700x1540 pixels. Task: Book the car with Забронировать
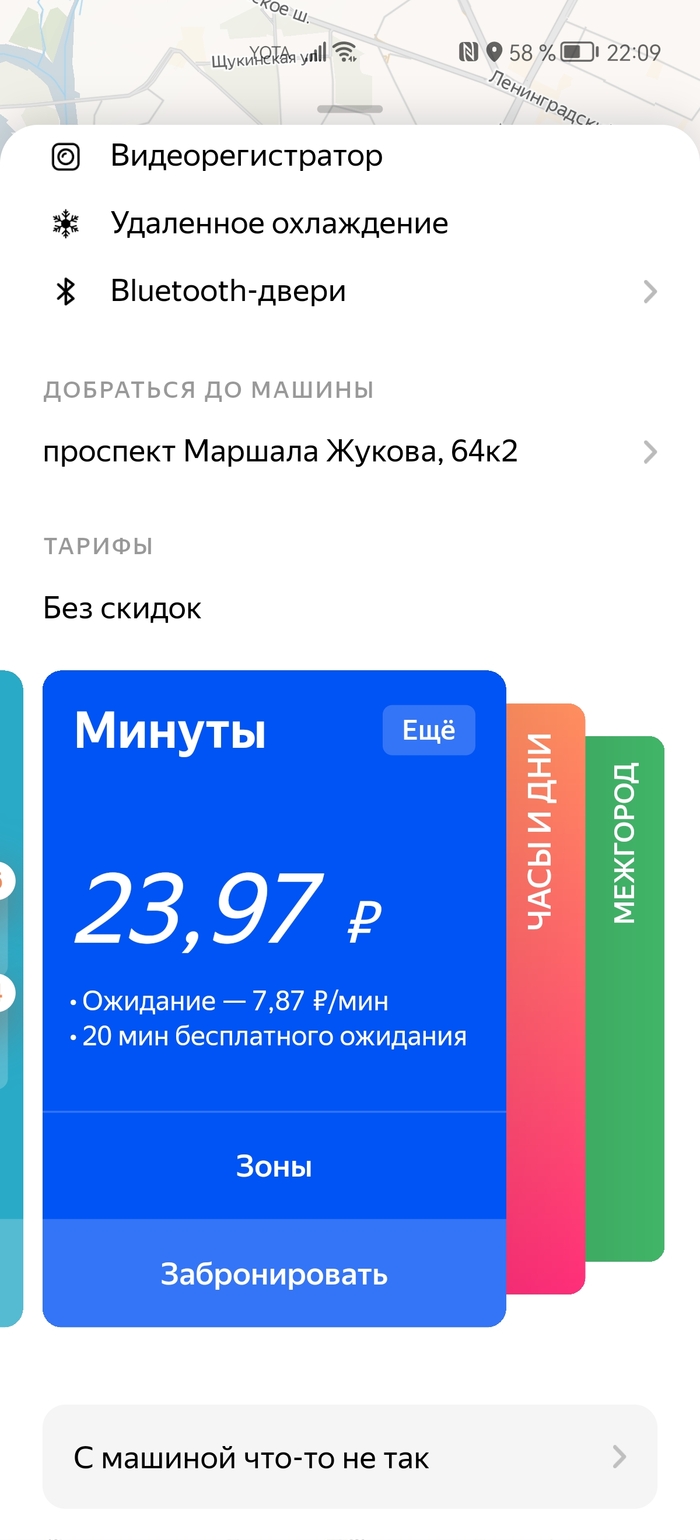(274, 1274)
